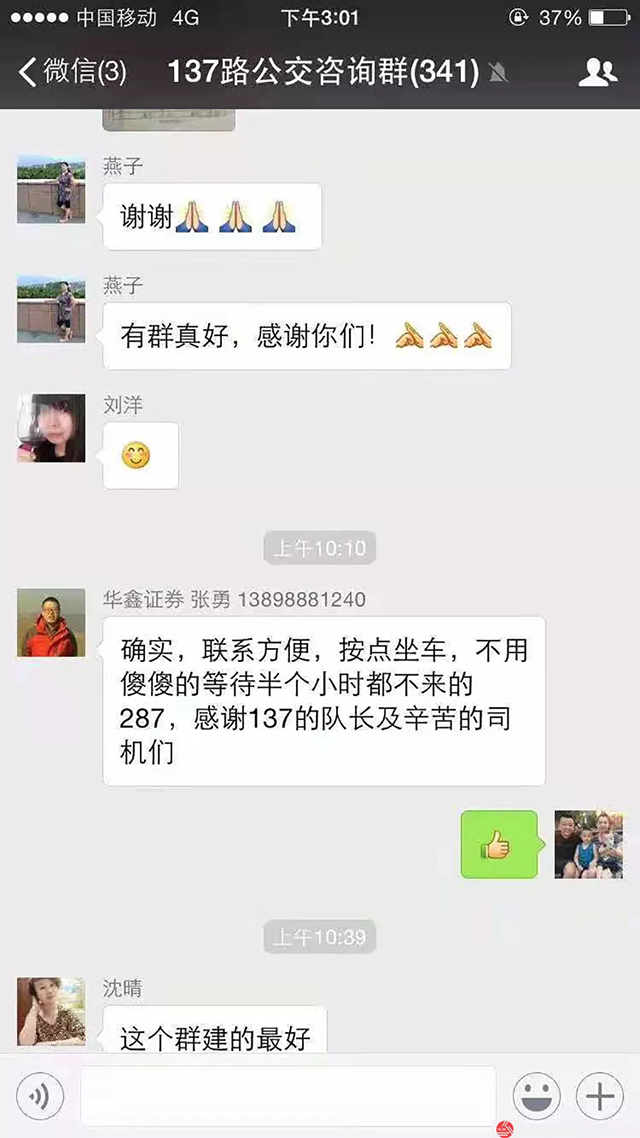The width and height of the screenshot is (640, 1138).
Task: Open the plus attachments menu
Action: click(x=600, y=1096)
